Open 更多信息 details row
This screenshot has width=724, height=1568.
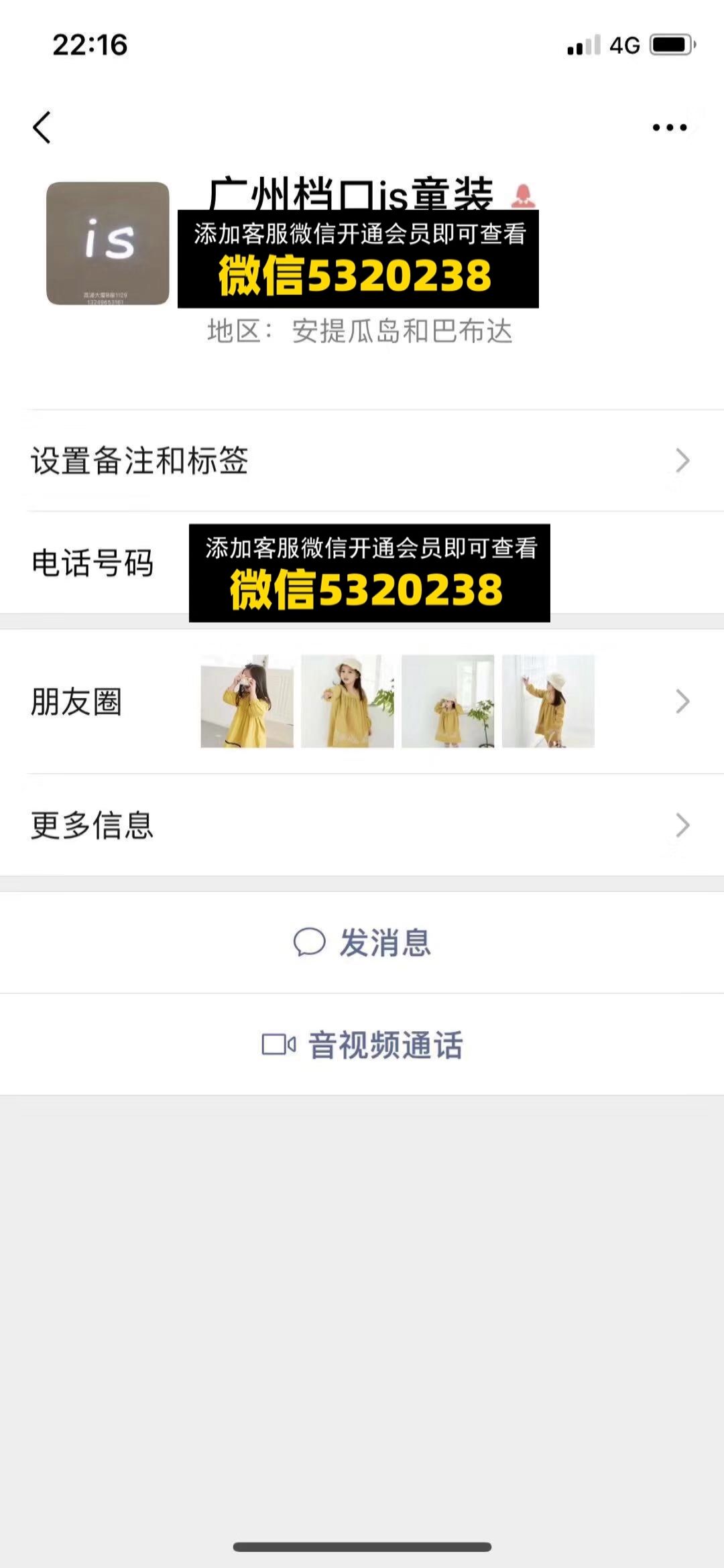[x=362, y=825]
